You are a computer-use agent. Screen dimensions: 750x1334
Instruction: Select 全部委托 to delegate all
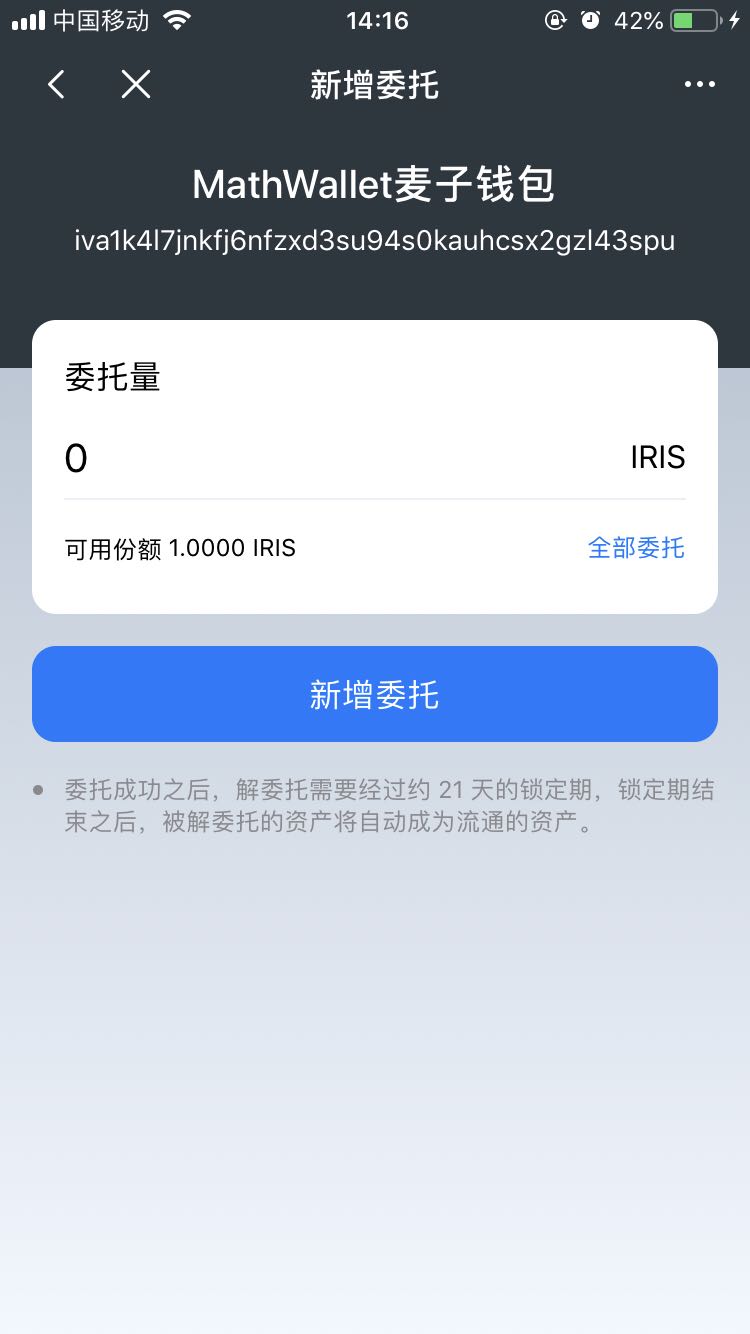tap(636, 548)
